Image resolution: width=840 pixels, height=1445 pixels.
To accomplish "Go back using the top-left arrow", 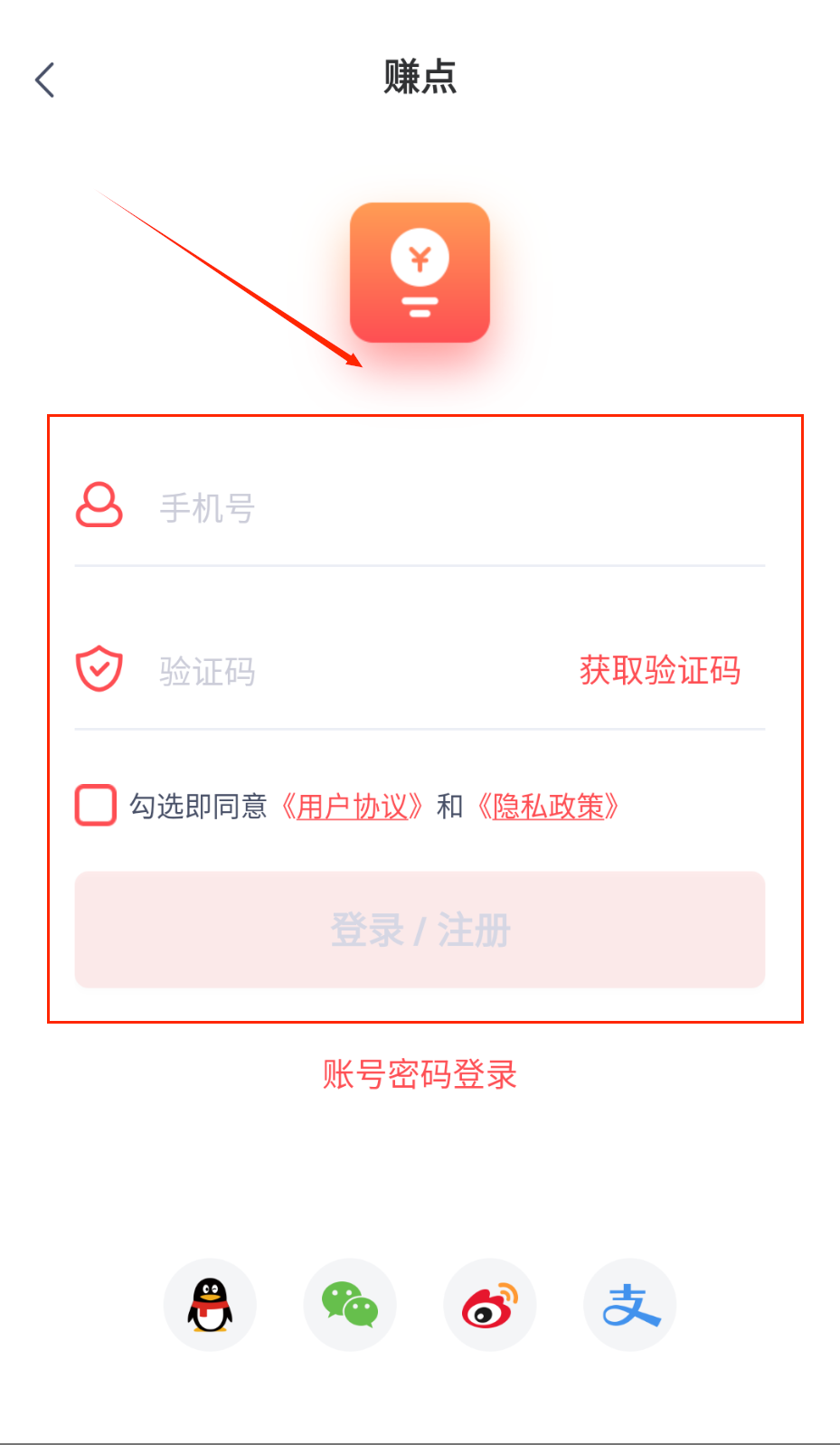I will pos(45,80).
